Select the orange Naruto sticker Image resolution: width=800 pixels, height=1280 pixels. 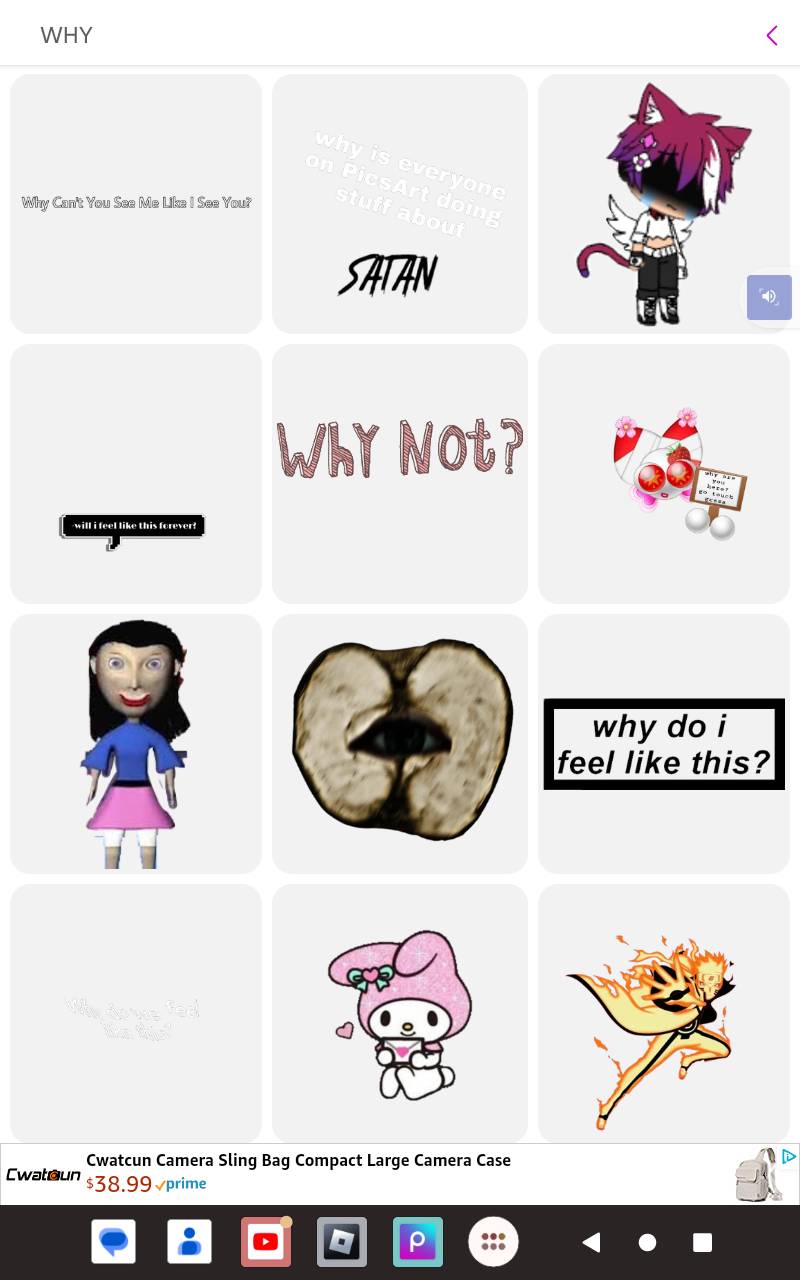coord(664,1014)
